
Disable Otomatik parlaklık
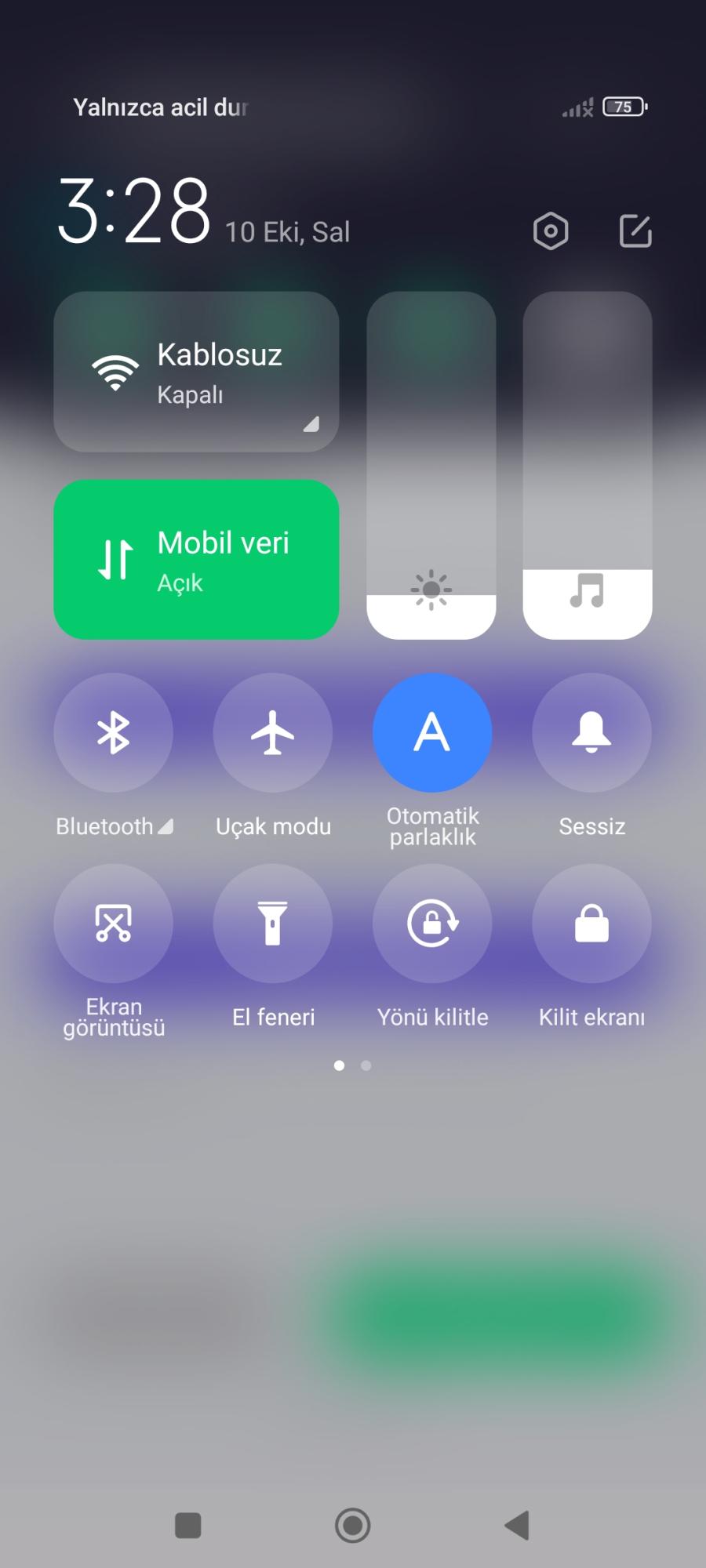[432, 733]
